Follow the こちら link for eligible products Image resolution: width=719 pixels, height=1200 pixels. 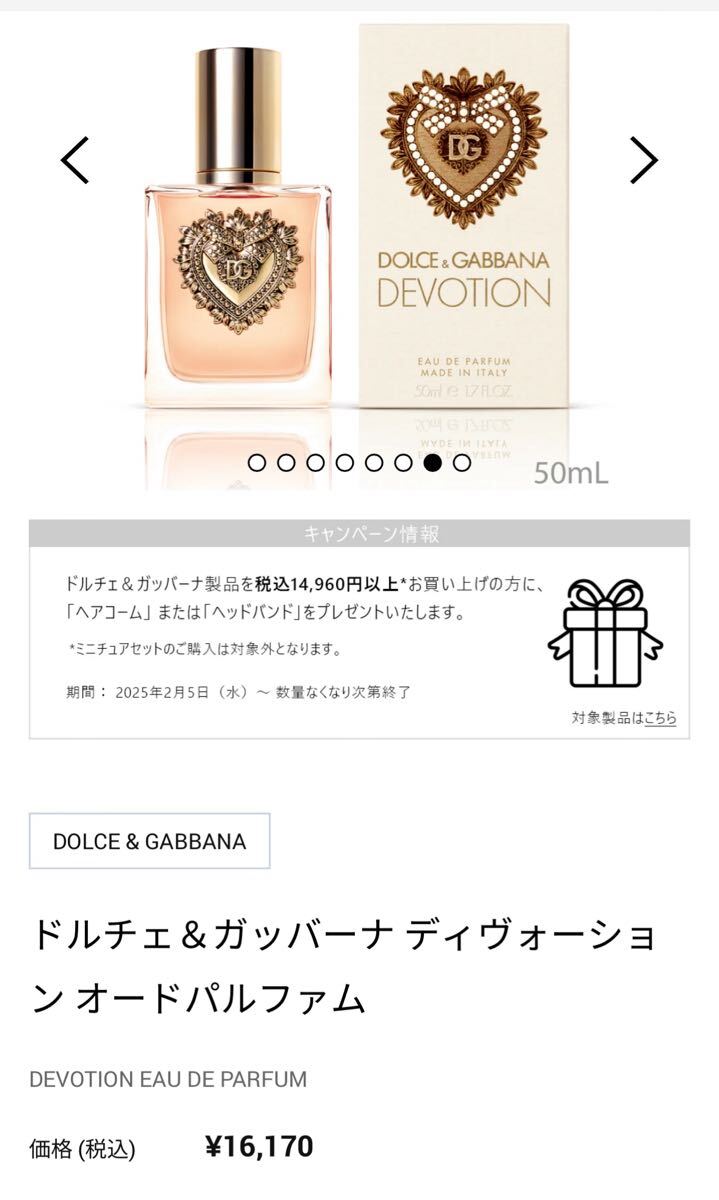[x=660, y=718]
